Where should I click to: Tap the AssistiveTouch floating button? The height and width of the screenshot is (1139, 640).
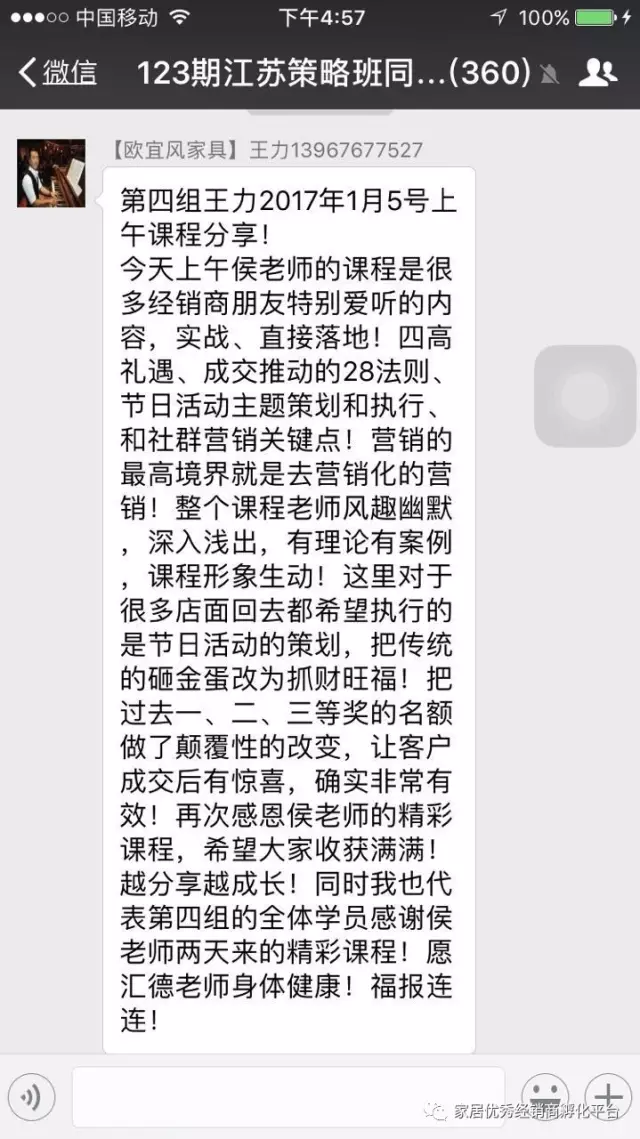[585, 395]
